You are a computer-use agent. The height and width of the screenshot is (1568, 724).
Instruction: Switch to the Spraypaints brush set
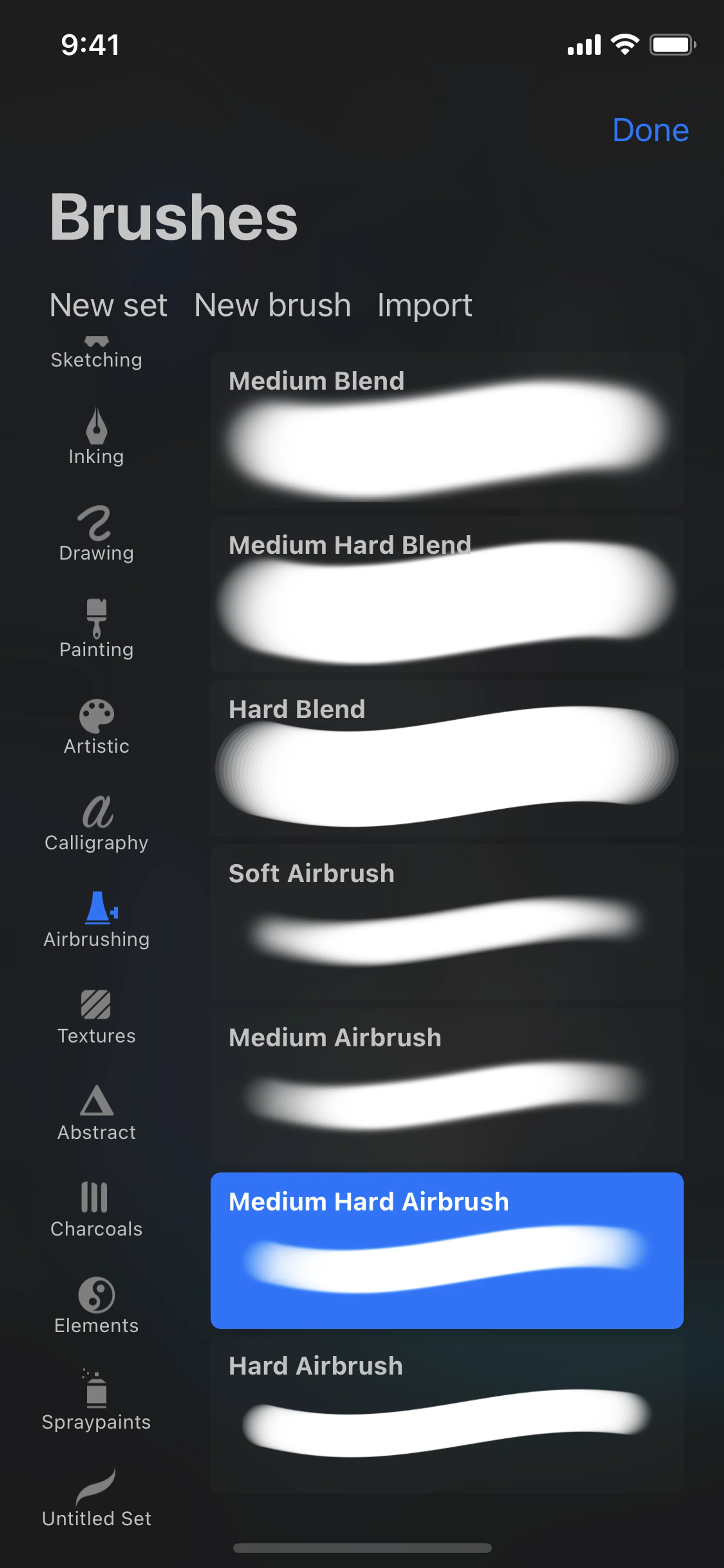coord(96,1402)
